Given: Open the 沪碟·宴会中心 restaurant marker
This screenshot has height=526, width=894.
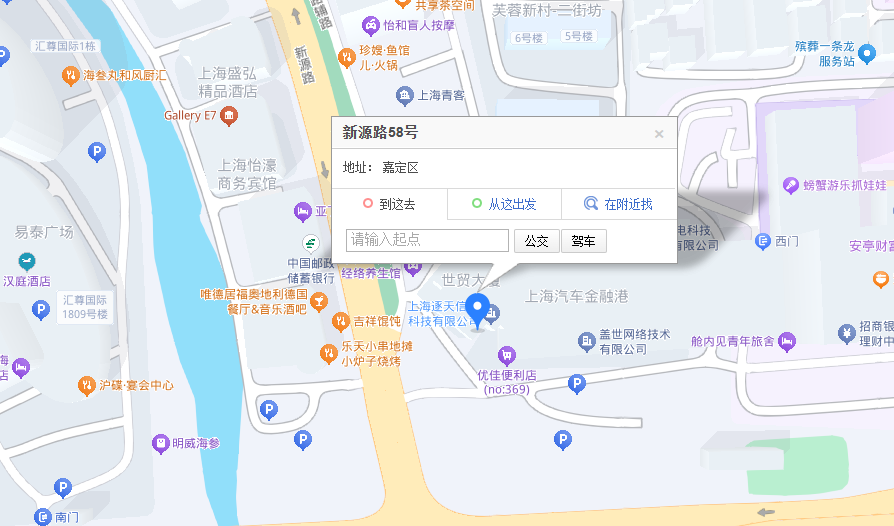Looking at the screenshot, I should 86,386.
